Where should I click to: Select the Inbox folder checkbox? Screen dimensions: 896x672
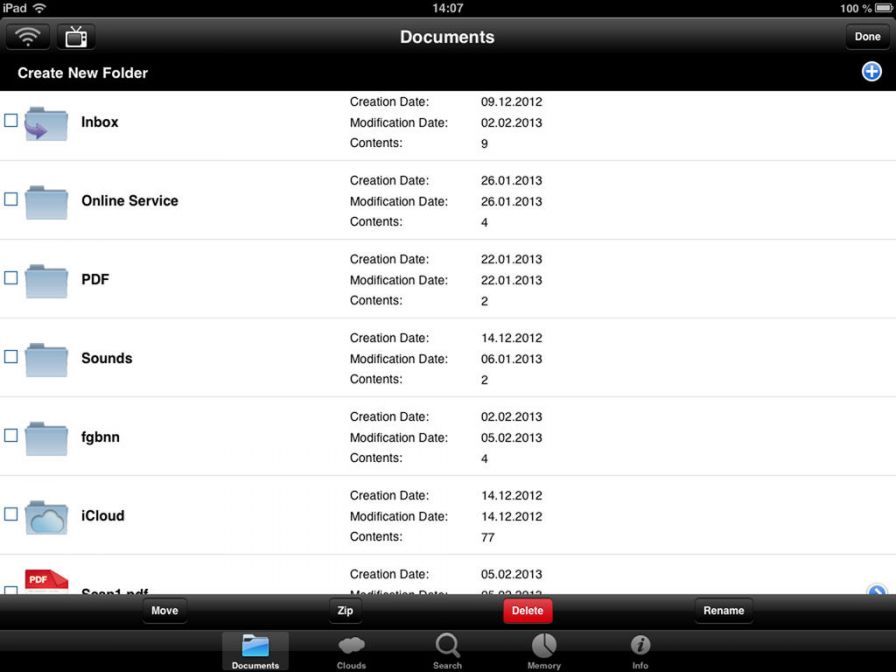point(11,121)
